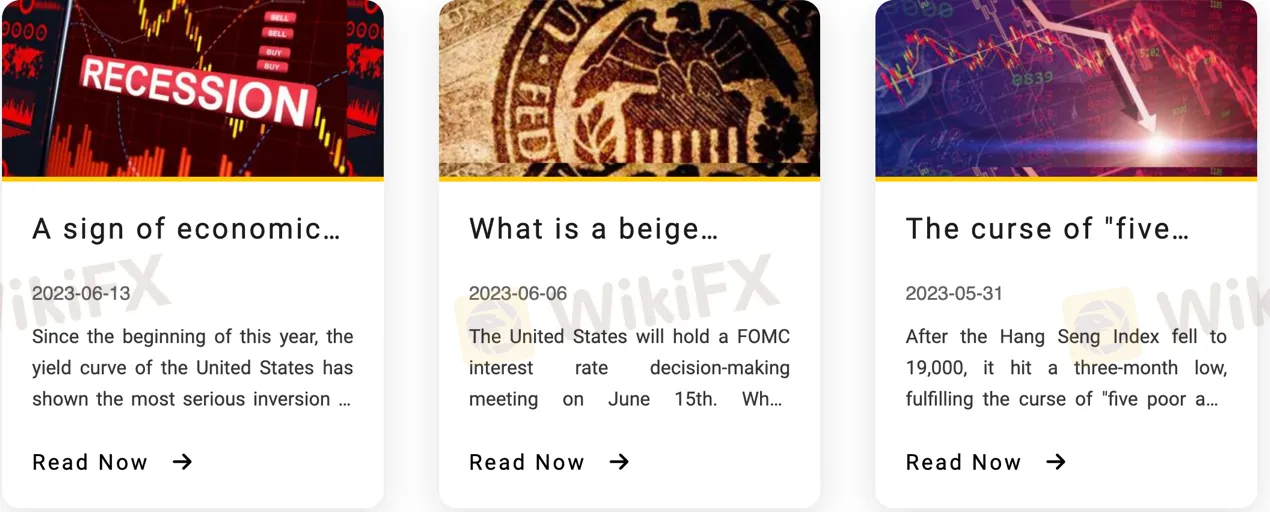Tap Read Now on economic sign article
The height and width of the screenshot is (512, 1270).
pos(111,462)
